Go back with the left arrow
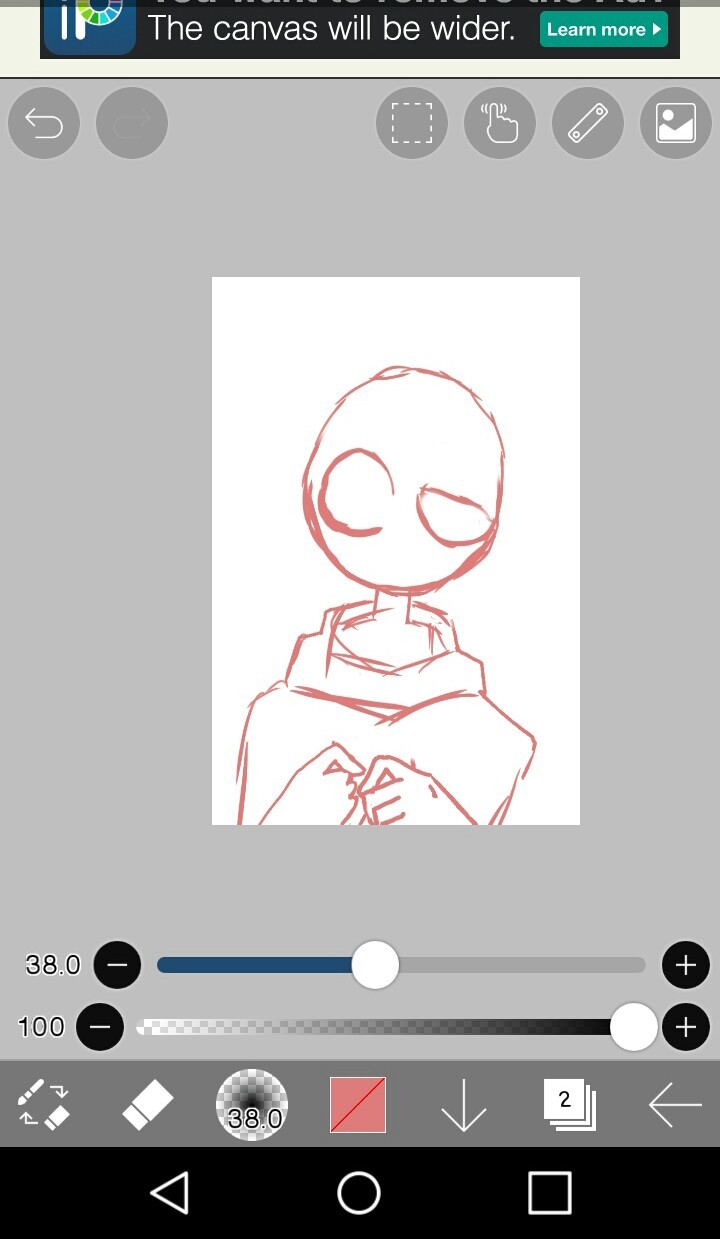Screen dimensions: 720x1239 (675, 1104)
